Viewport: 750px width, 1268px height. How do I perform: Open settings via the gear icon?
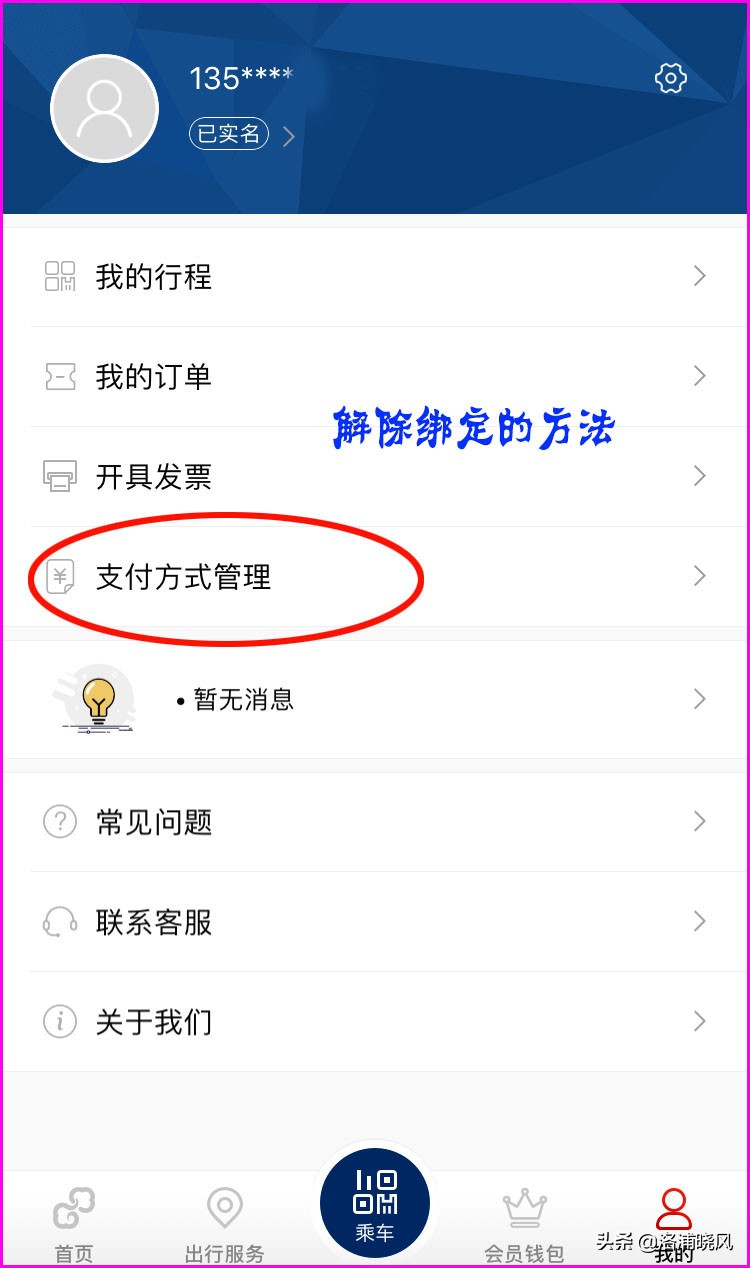(x=670, y=78)
